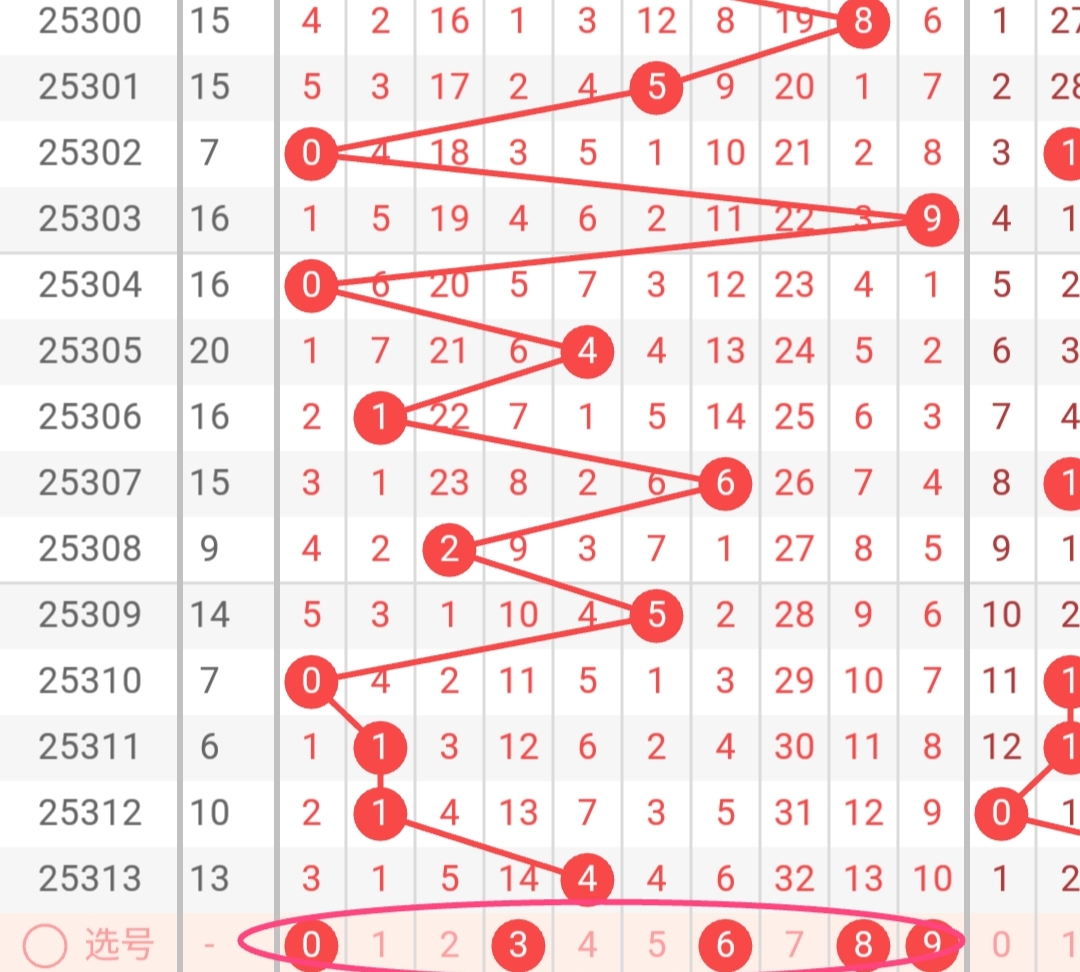Select number 5 in the 选号 row
Image resolution: width=1080 pixels, height=972 pixels.
[x=656, y=943]
